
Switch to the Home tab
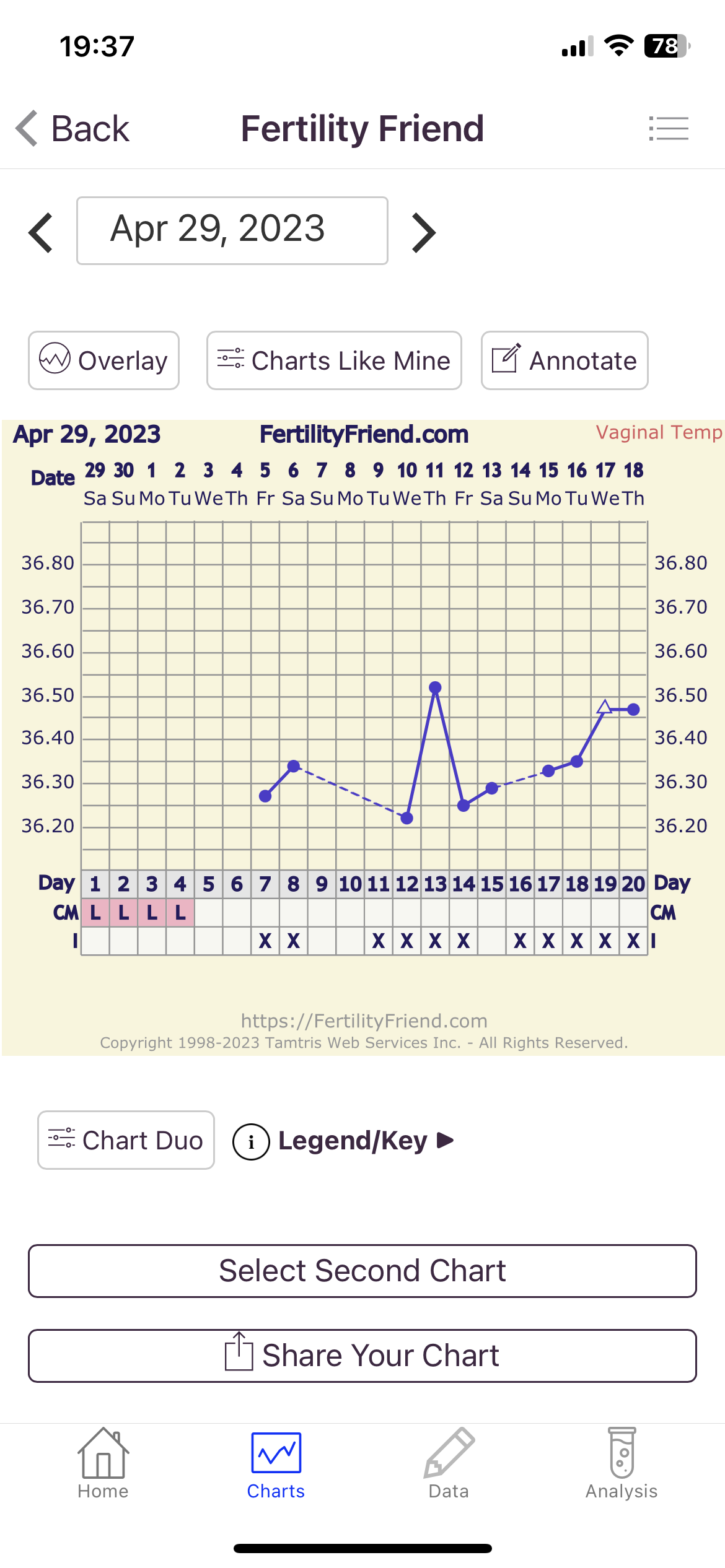click(103, 1464)
